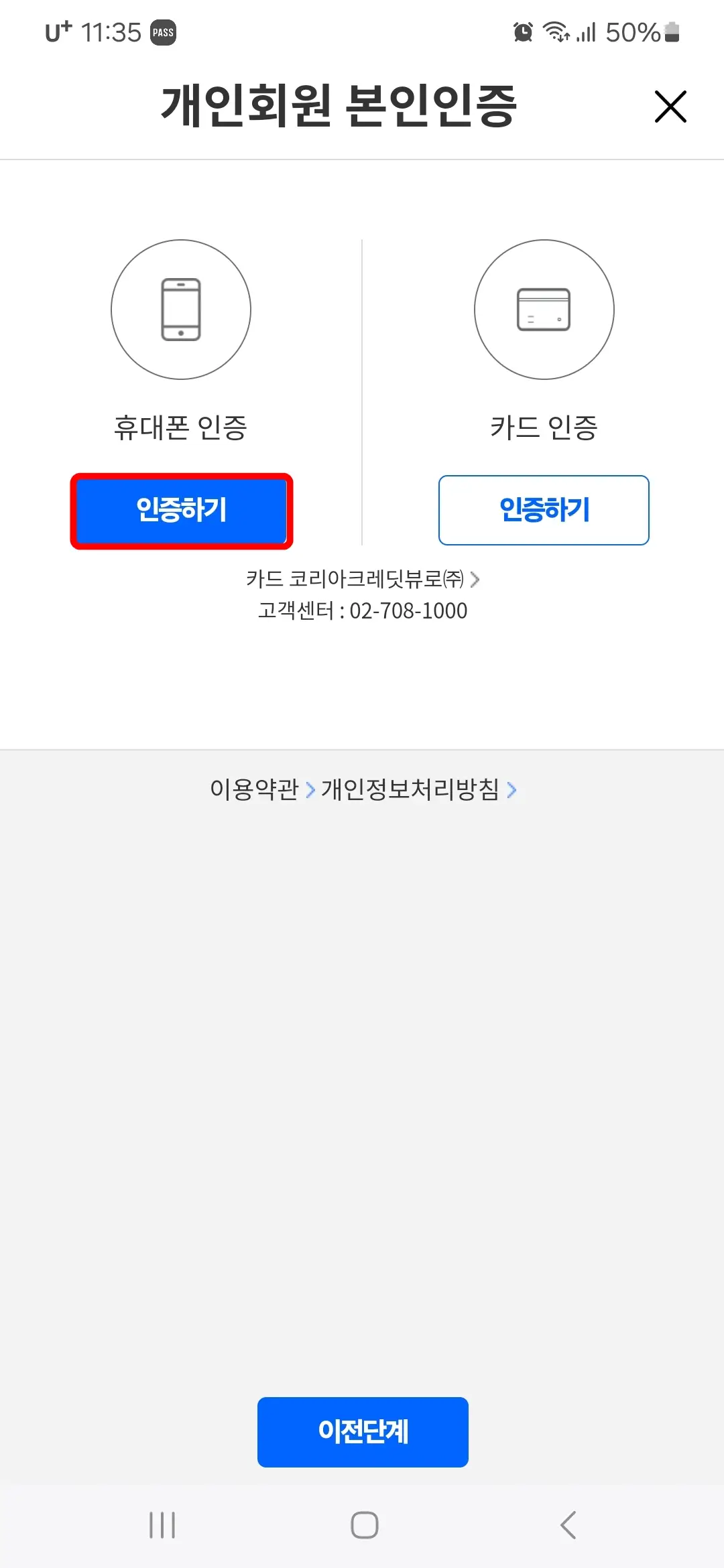
Task: Close the 개인회원 본인인증 screen
Action: click(x=670, y=106)
